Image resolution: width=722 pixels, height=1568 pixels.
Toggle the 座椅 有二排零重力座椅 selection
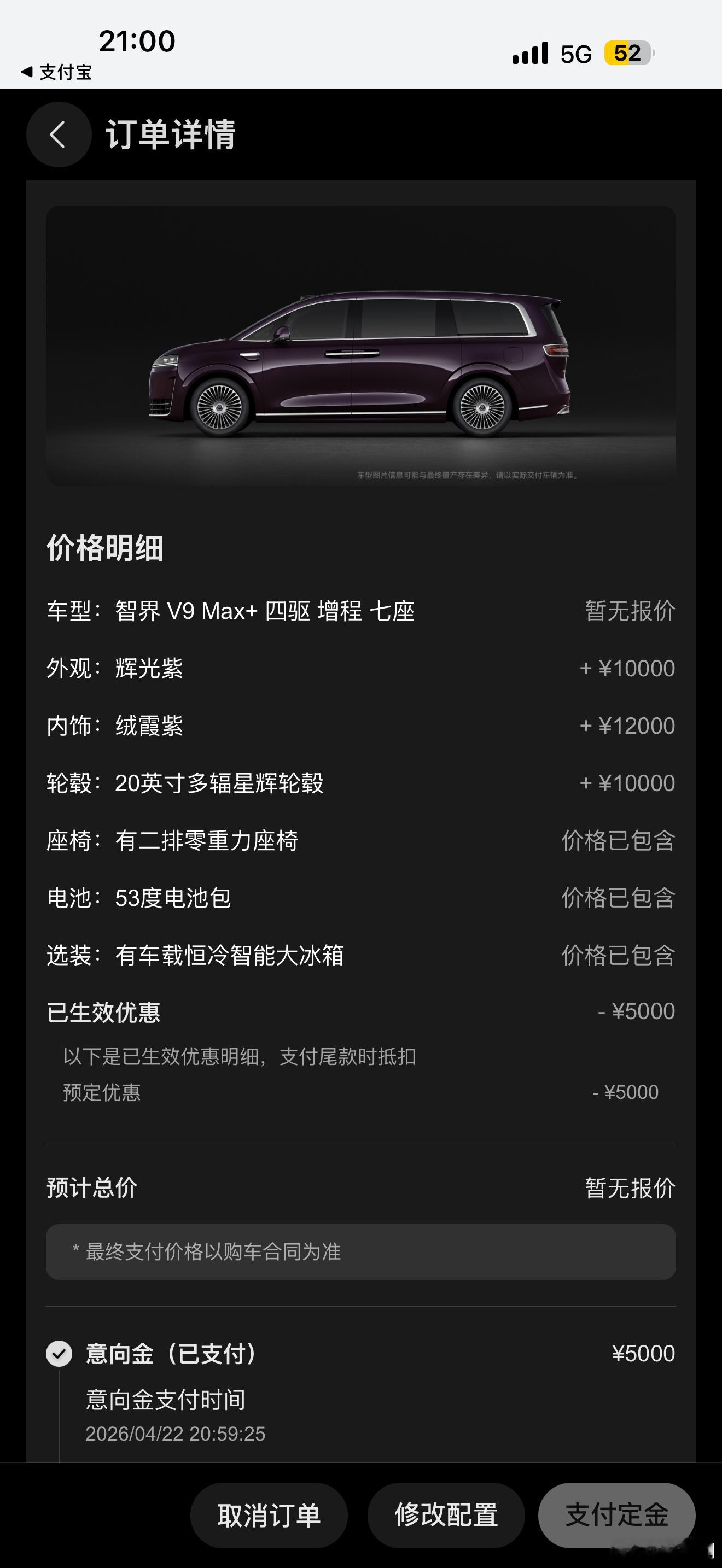click(361, 840)
